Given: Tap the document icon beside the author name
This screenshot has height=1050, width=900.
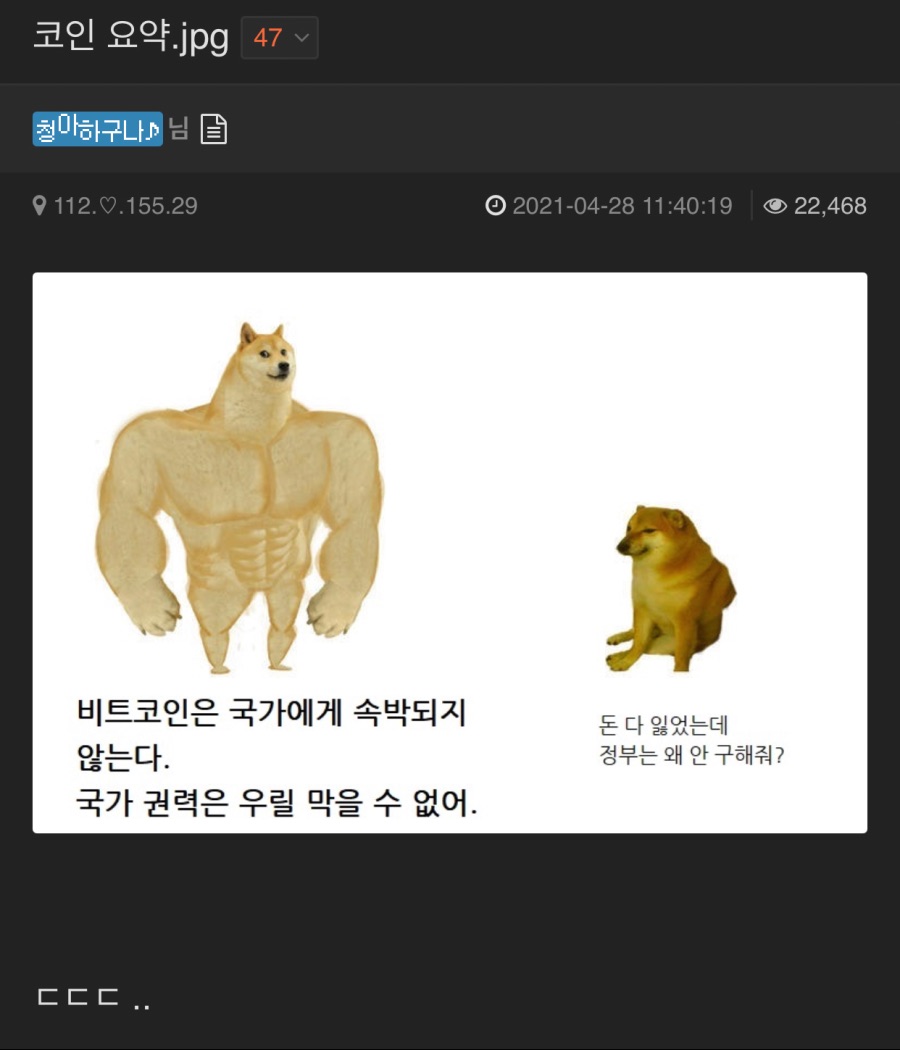Looking at the screenshot, I should click(213, 129).
